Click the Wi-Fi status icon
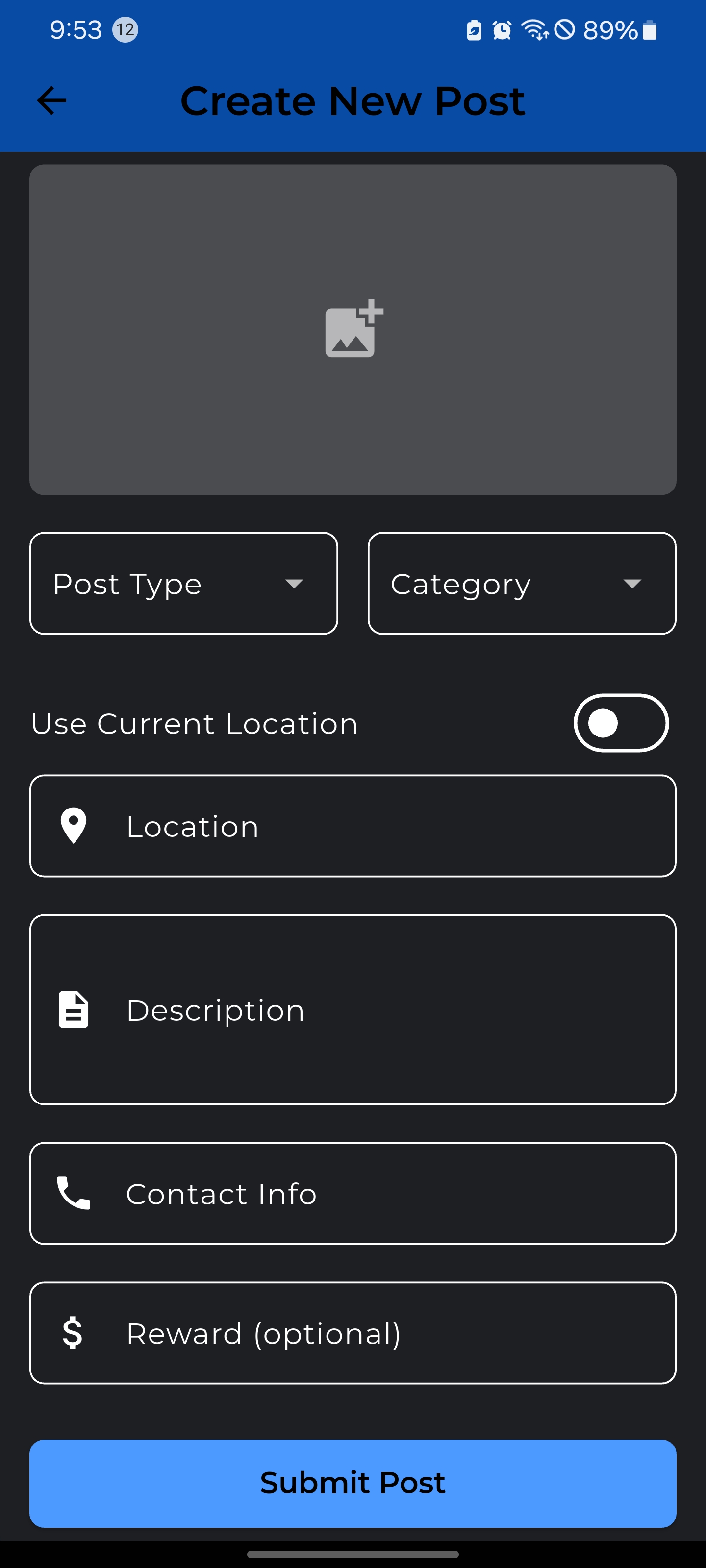Image resolution: width=706 pixels, height=1568 pixels. (536, 29)
